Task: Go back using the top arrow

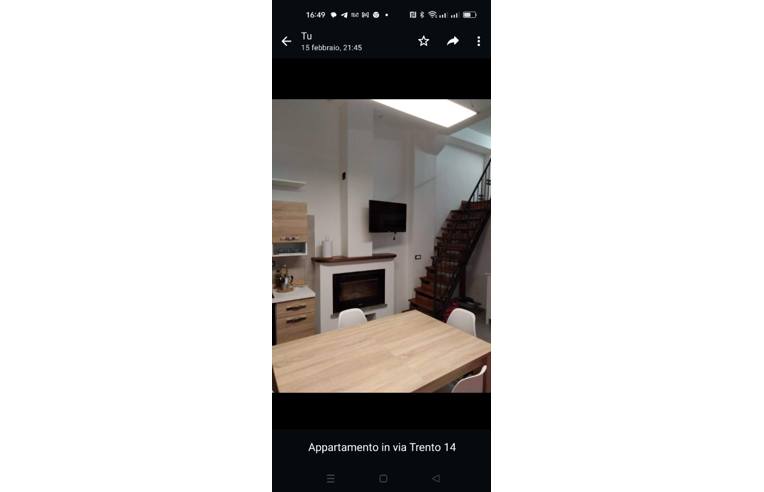Action: coord(286,41)
